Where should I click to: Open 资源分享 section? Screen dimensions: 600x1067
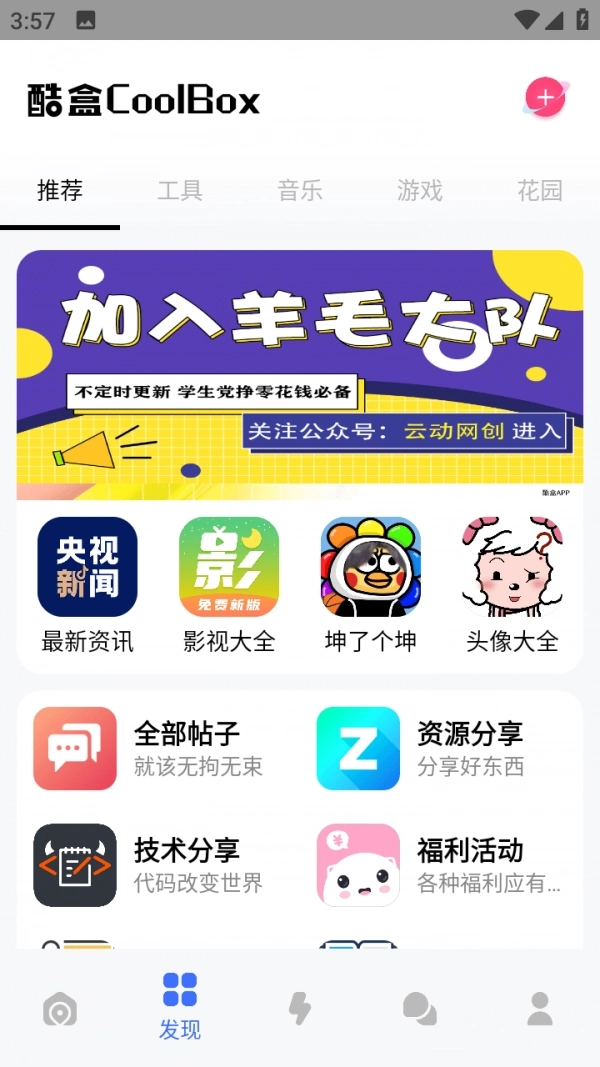[435, 749]
